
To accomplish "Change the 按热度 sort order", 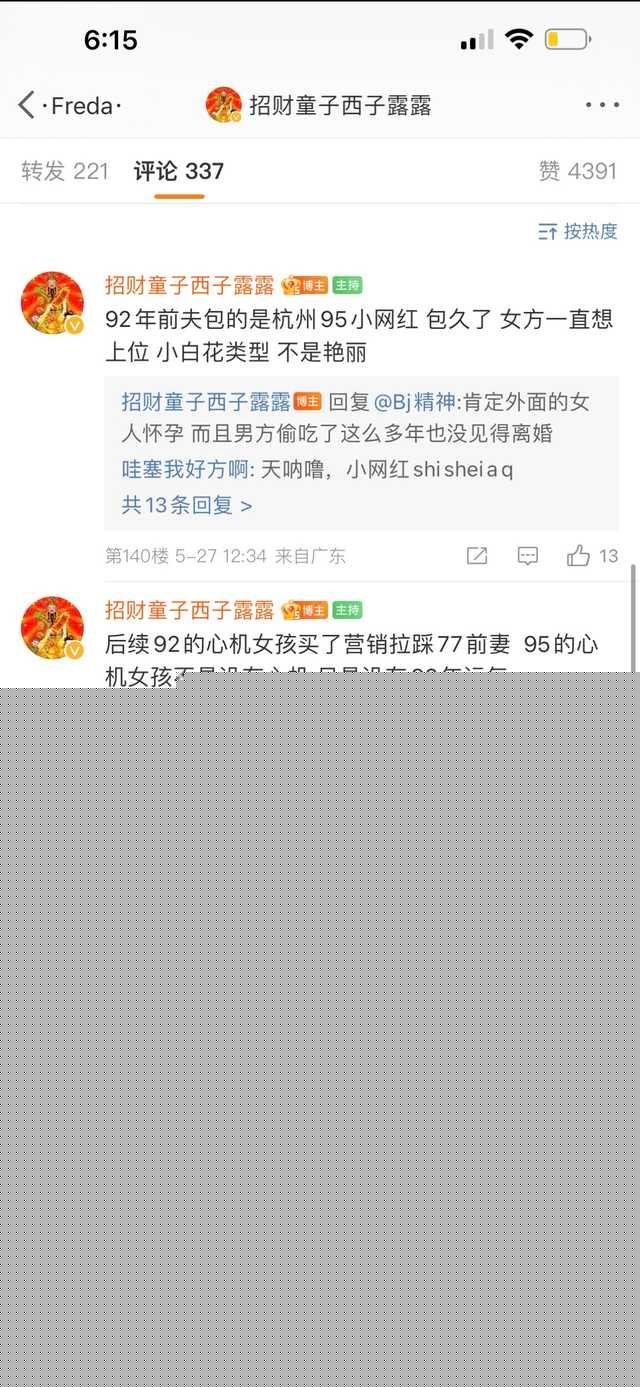I will pyautogui.click(x=578, y=231).
